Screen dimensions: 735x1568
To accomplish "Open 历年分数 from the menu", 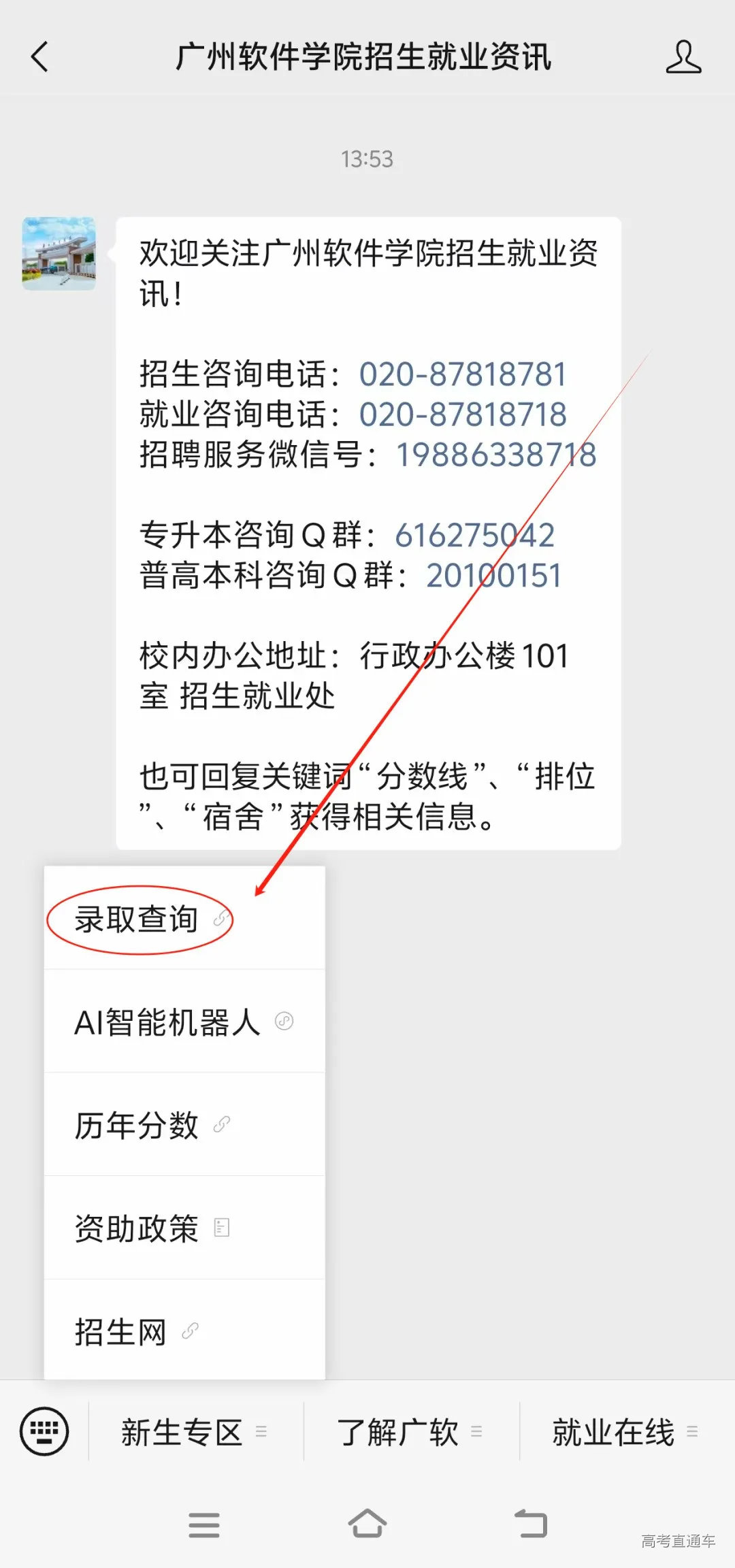I will click(136, 1126).
